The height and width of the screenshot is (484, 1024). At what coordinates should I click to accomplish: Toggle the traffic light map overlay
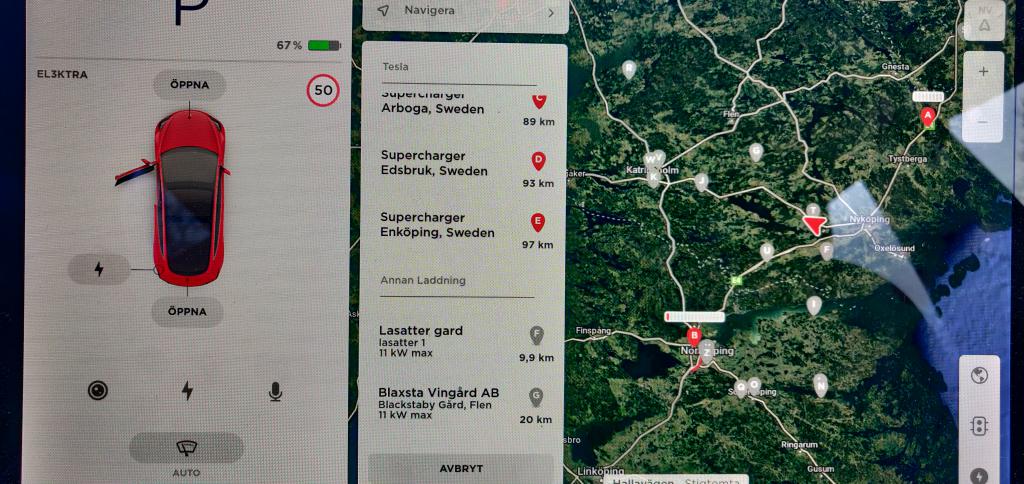[979, 426]
